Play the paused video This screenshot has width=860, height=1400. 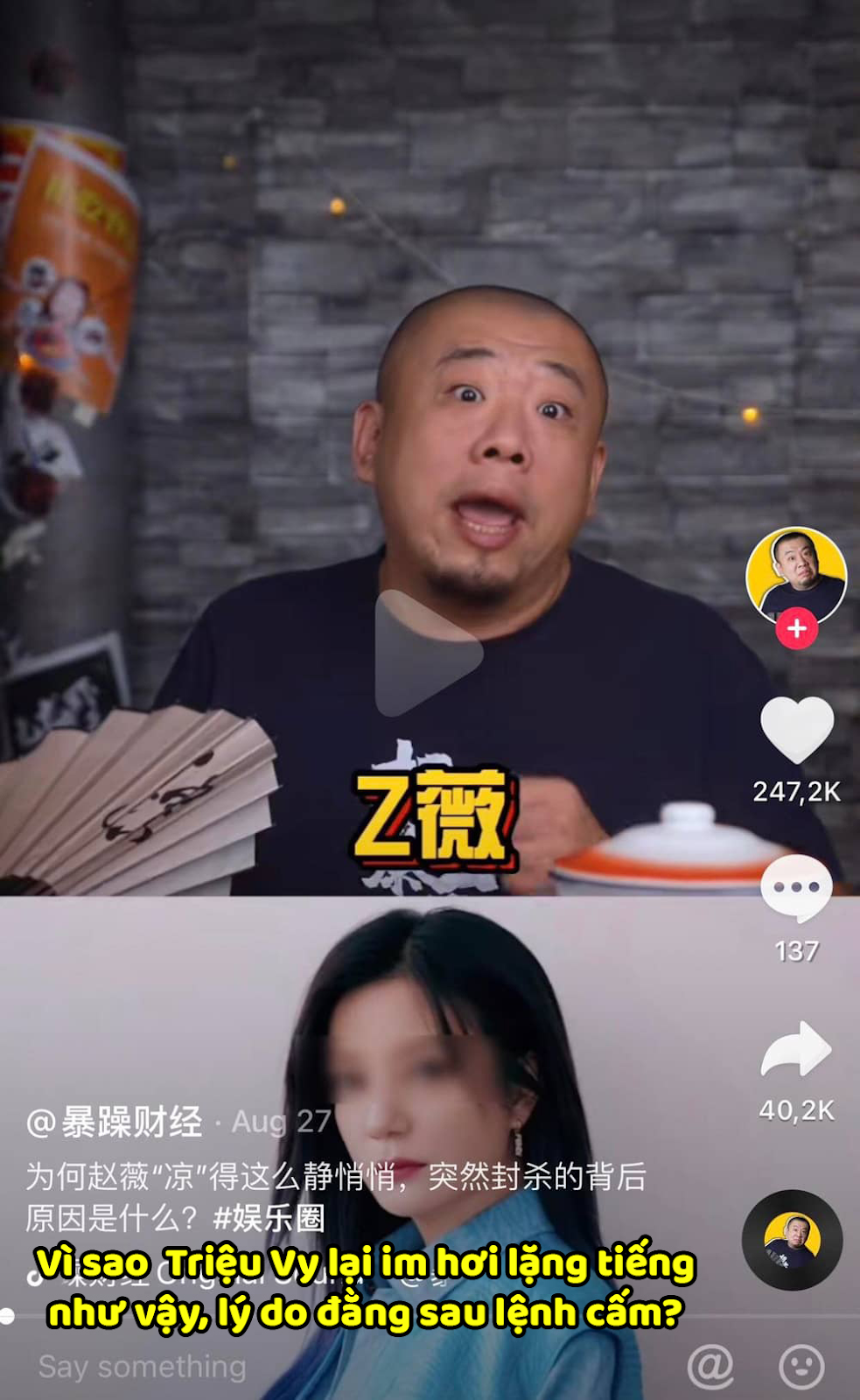[x=429, y=653]
